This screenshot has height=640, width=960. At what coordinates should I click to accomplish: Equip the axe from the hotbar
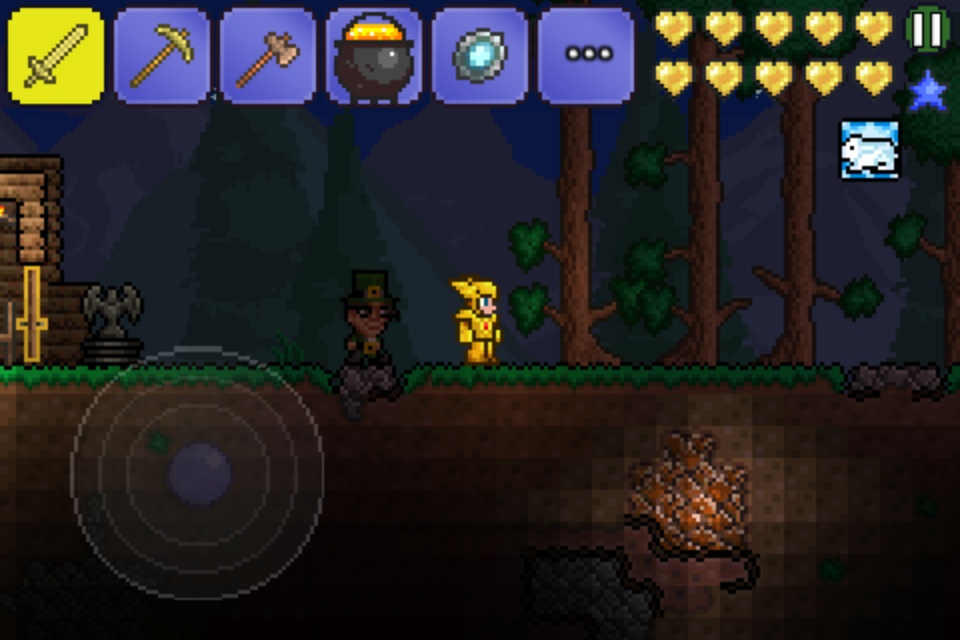(267, 55)
